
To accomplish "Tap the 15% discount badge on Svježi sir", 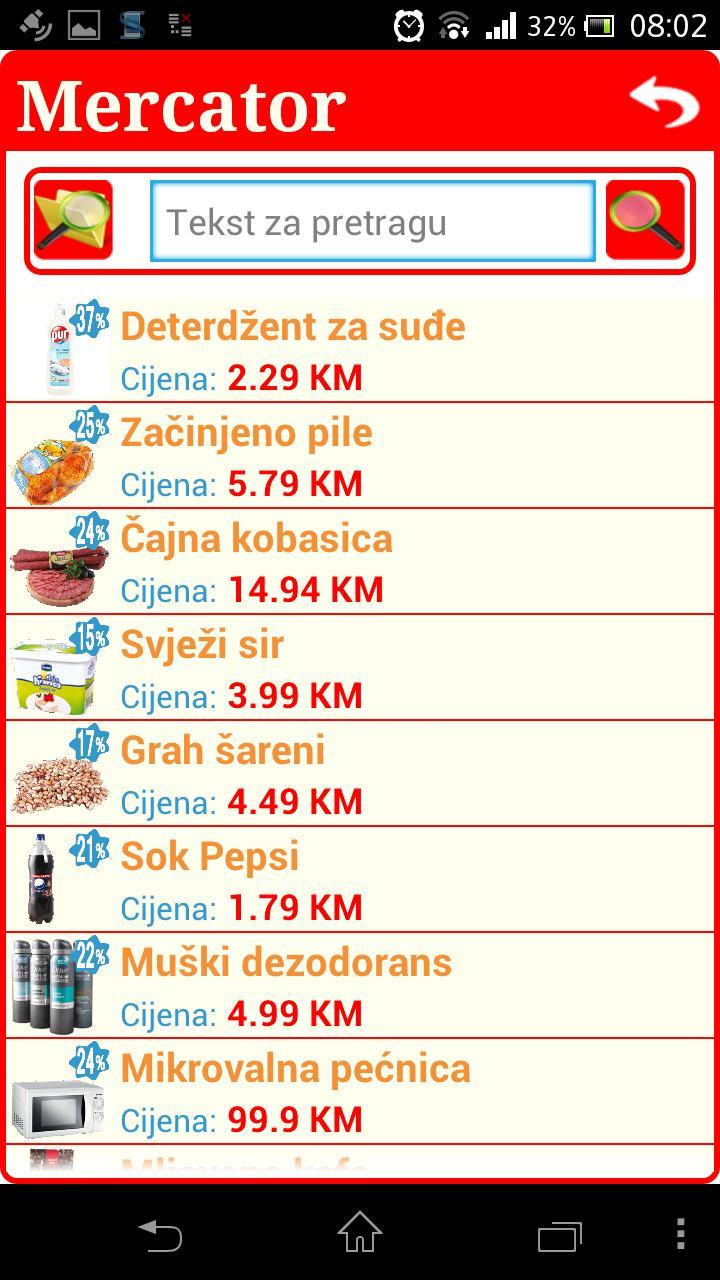I will pyautogui.click(x=91, y=636).
